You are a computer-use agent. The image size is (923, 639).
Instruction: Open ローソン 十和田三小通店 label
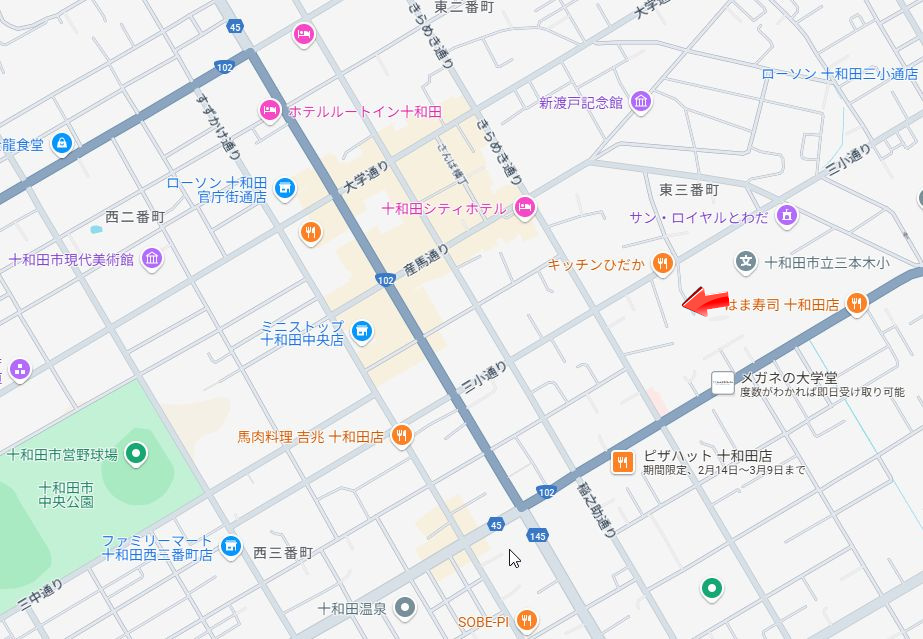[x=839, y=74]
